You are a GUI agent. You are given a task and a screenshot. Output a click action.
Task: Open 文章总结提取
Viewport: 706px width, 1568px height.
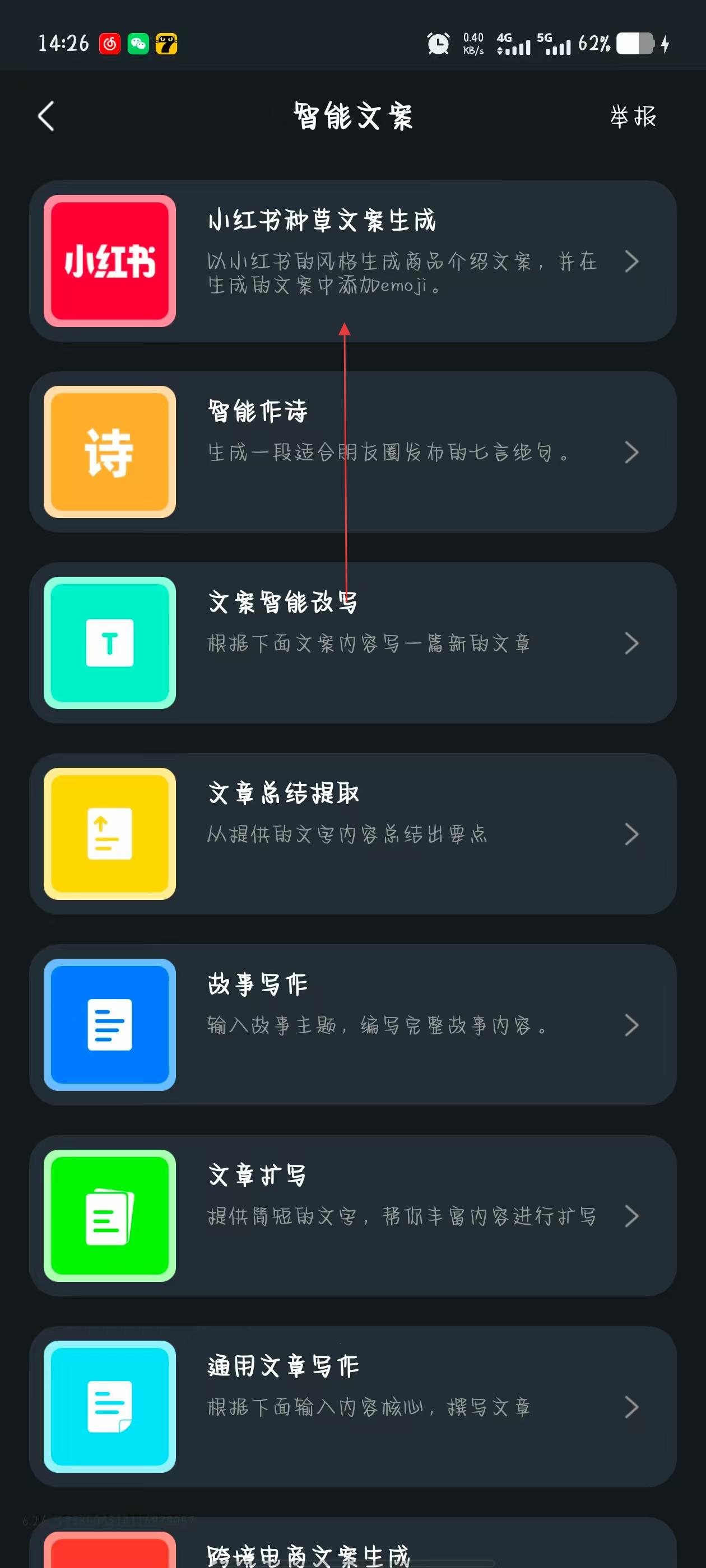352,833
